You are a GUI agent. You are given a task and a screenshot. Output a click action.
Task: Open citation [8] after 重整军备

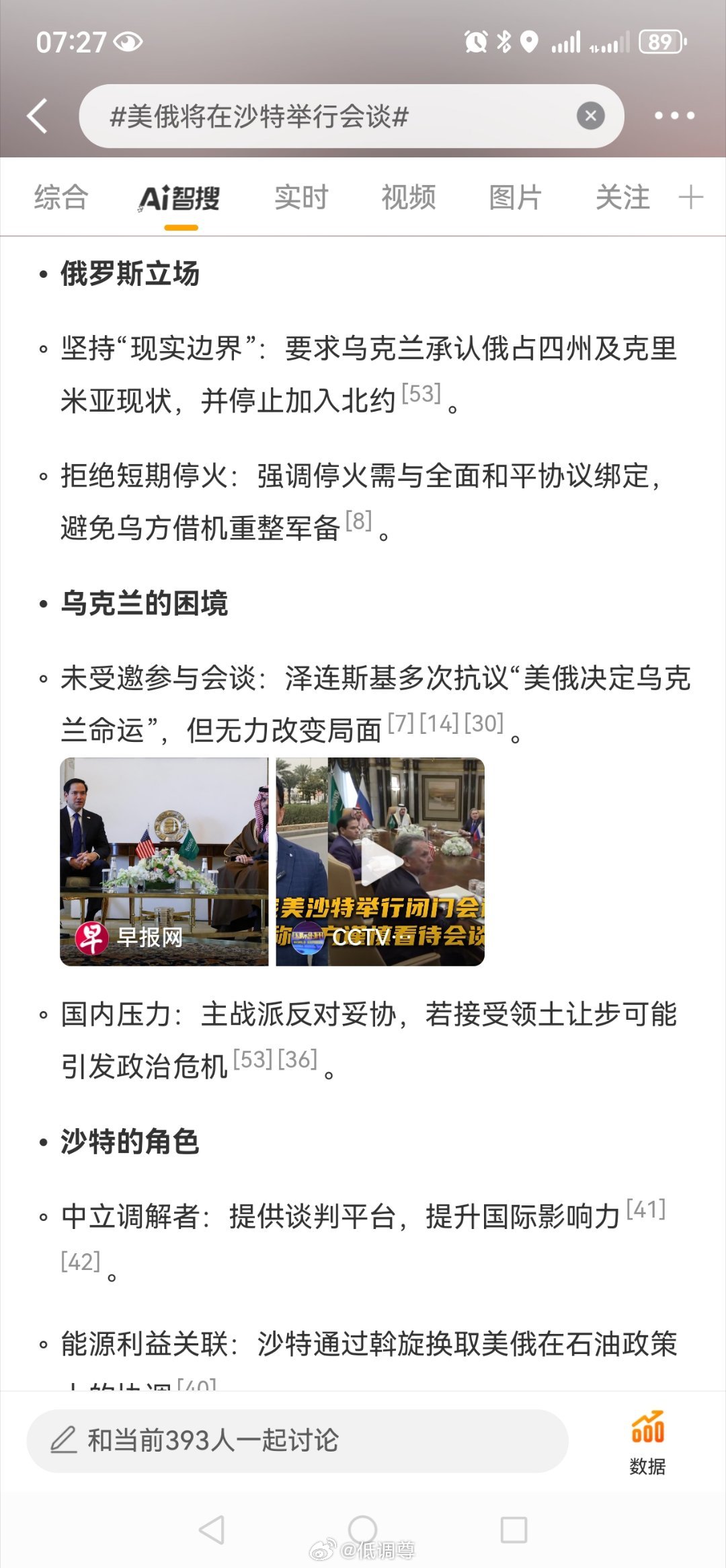coord(358,521)
